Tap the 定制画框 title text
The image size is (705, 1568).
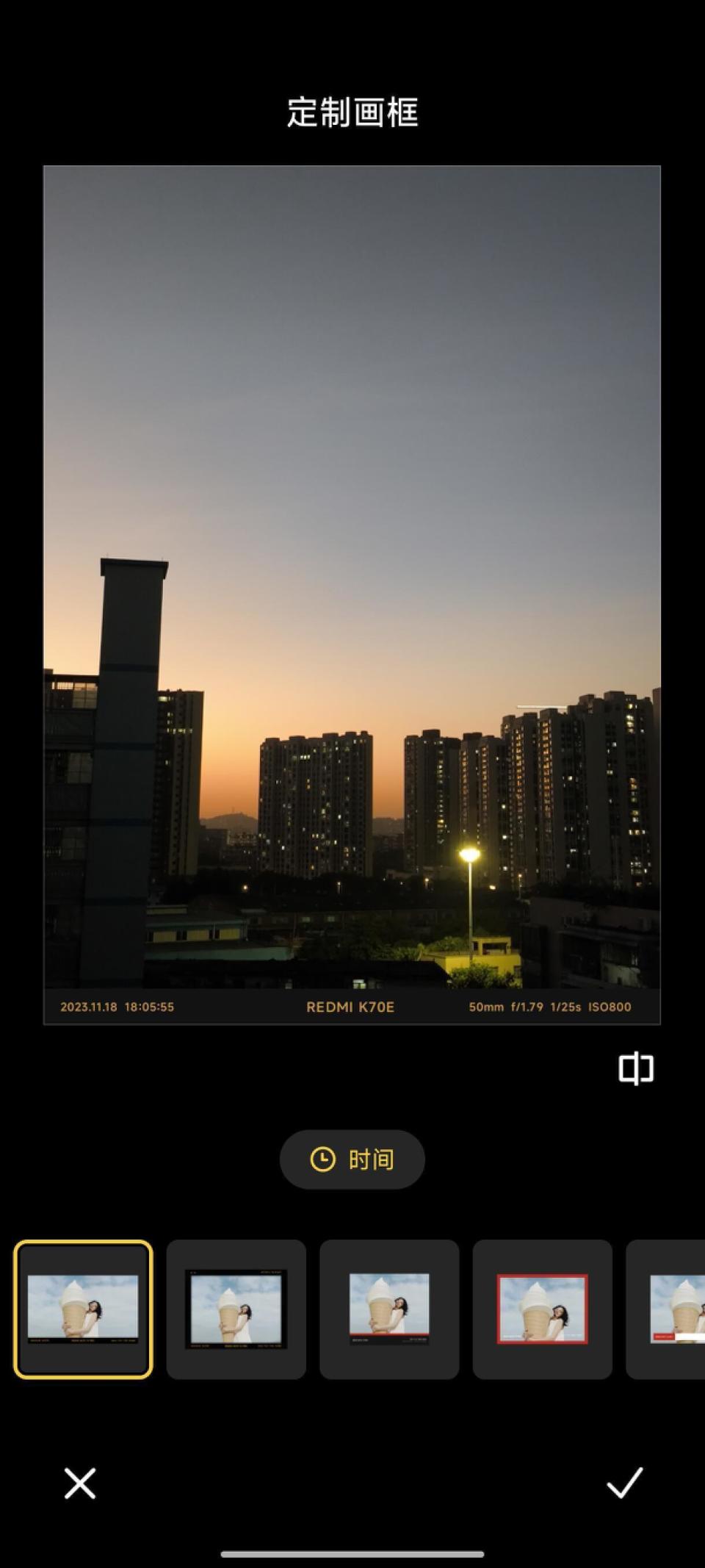click(x=352, y=112)
